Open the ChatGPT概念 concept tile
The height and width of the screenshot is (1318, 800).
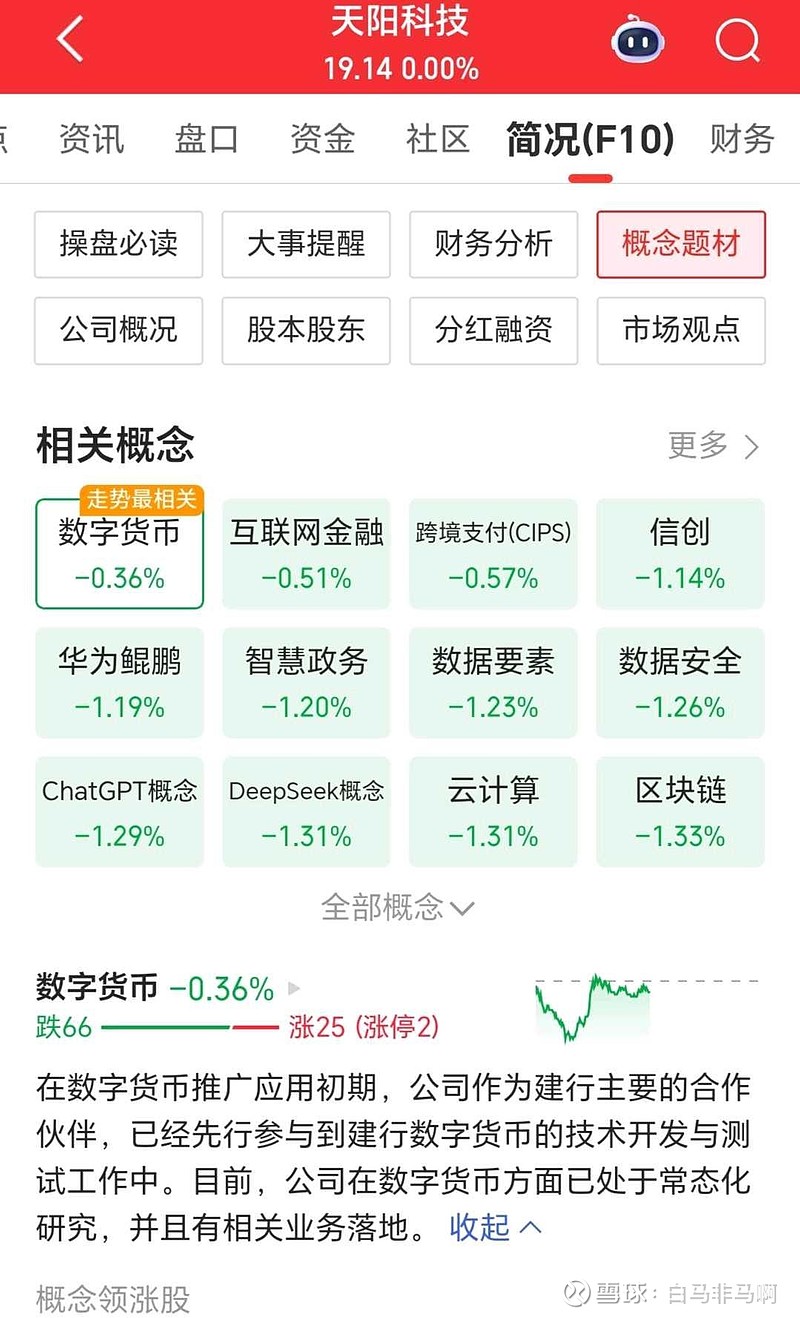pos(119,811)
